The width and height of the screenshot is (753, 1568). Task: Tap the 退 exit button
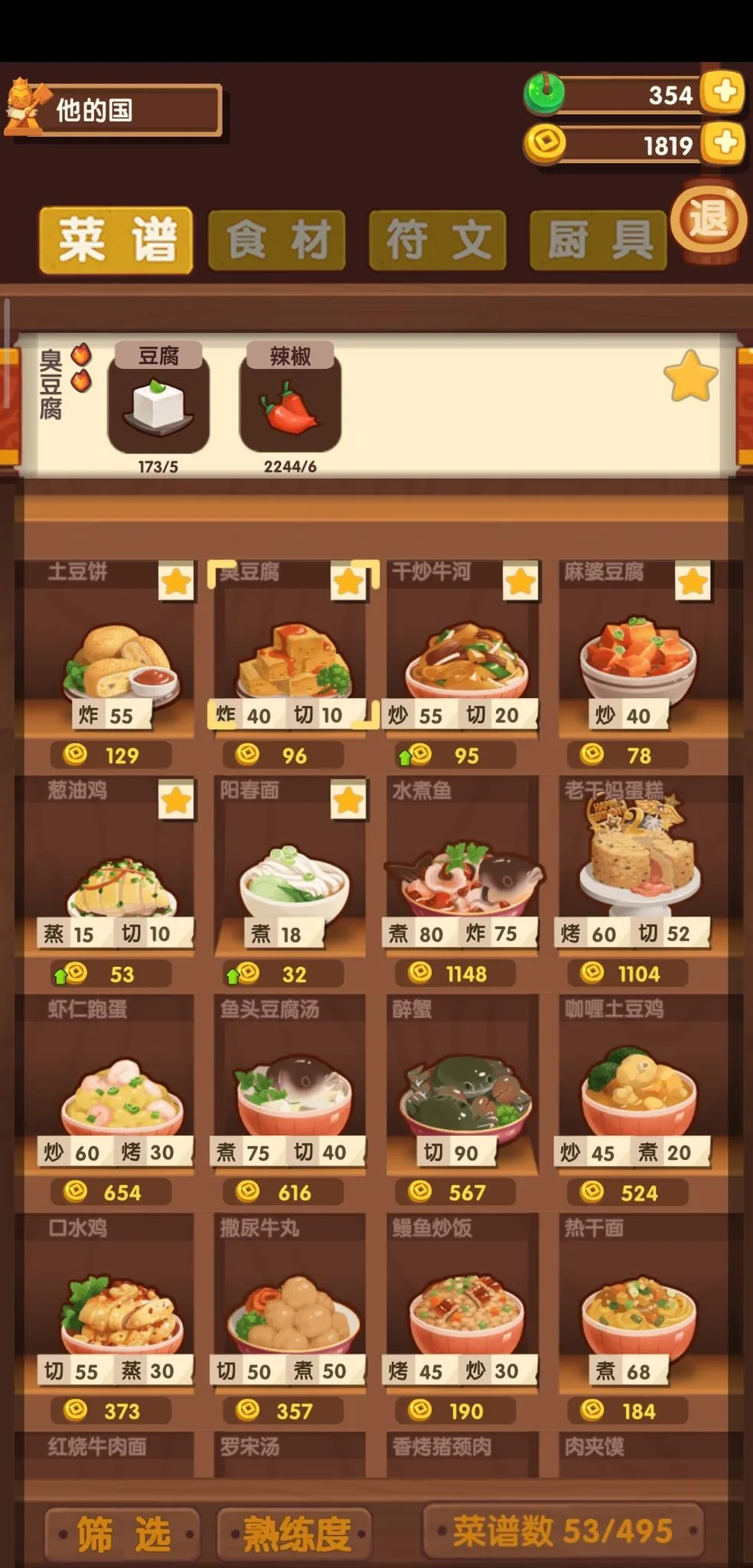709,220
